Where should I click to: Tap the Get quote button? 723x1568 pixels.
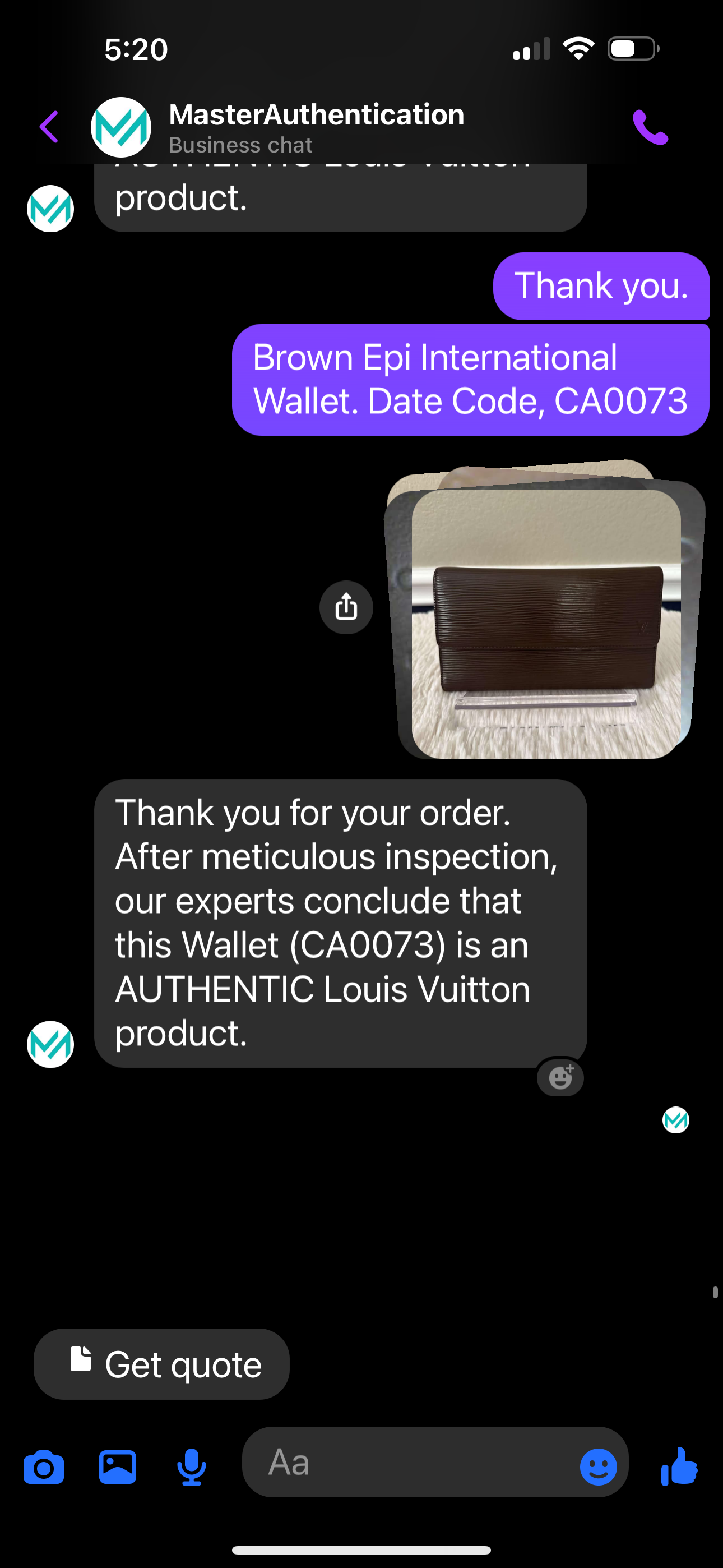coord(162,1364)
